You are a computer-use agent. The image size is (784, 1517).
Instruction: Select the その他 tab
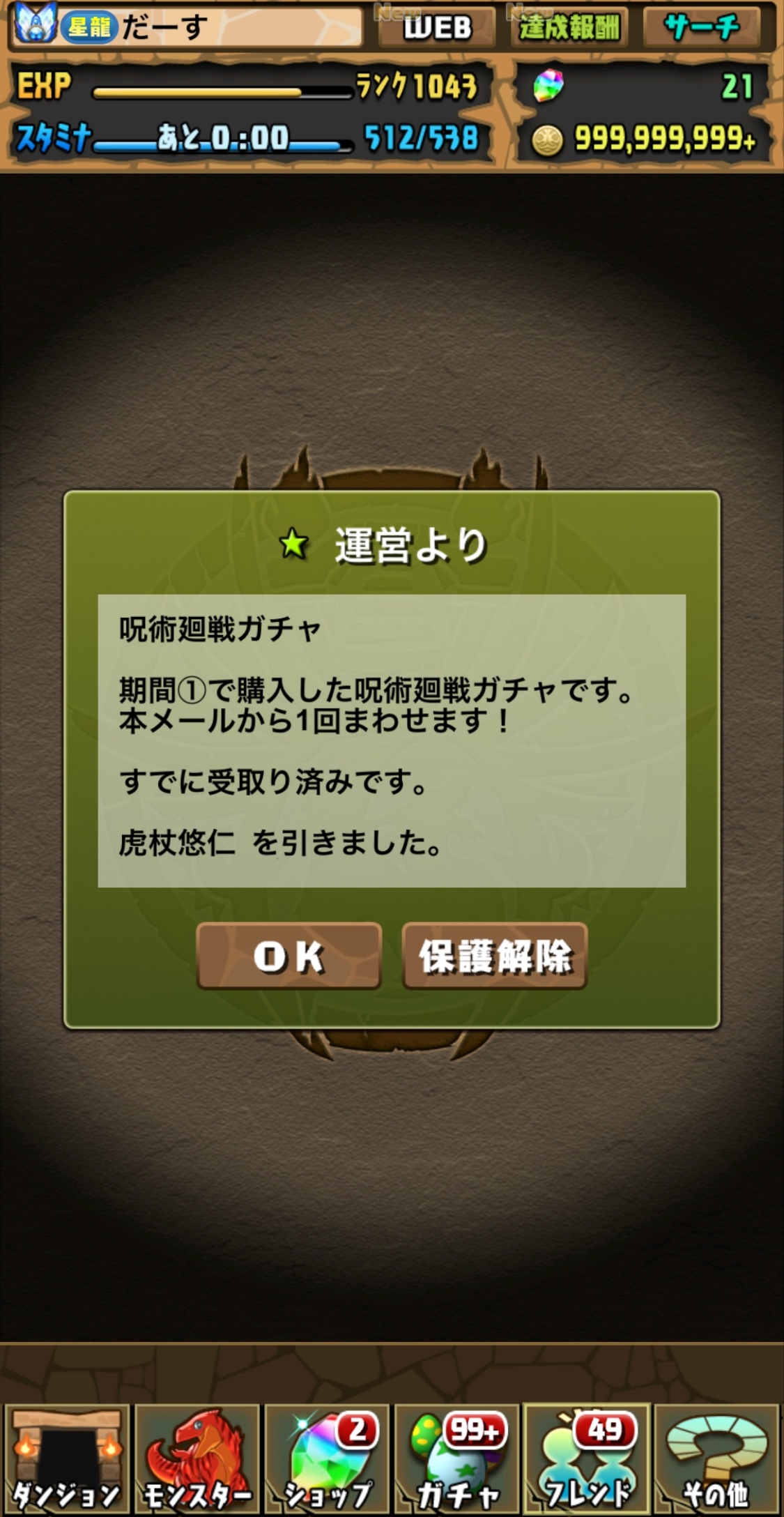click(716, 1458)
